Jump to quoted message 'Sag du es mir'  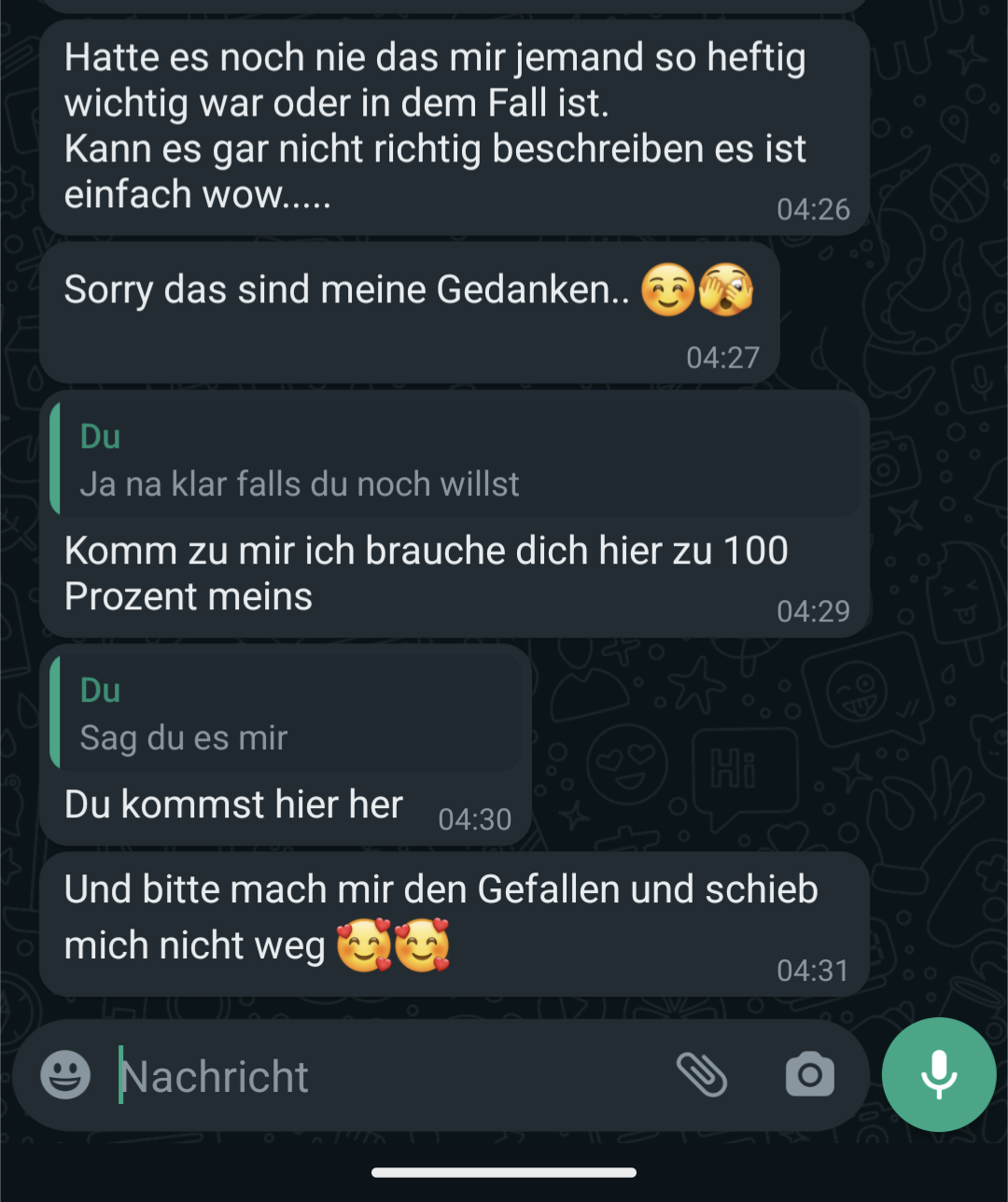[286, 714]
